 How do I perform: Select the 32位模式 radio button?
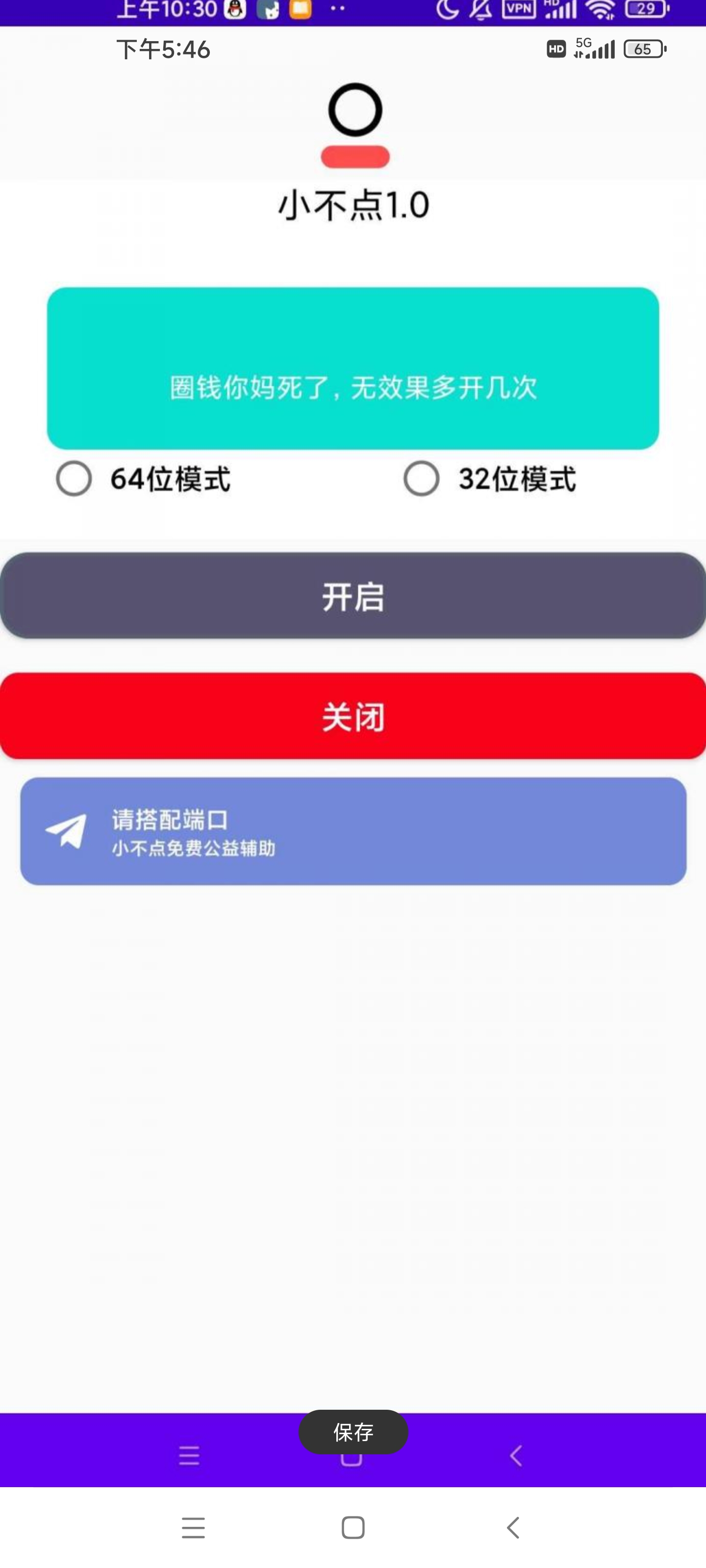pos(422,479)
